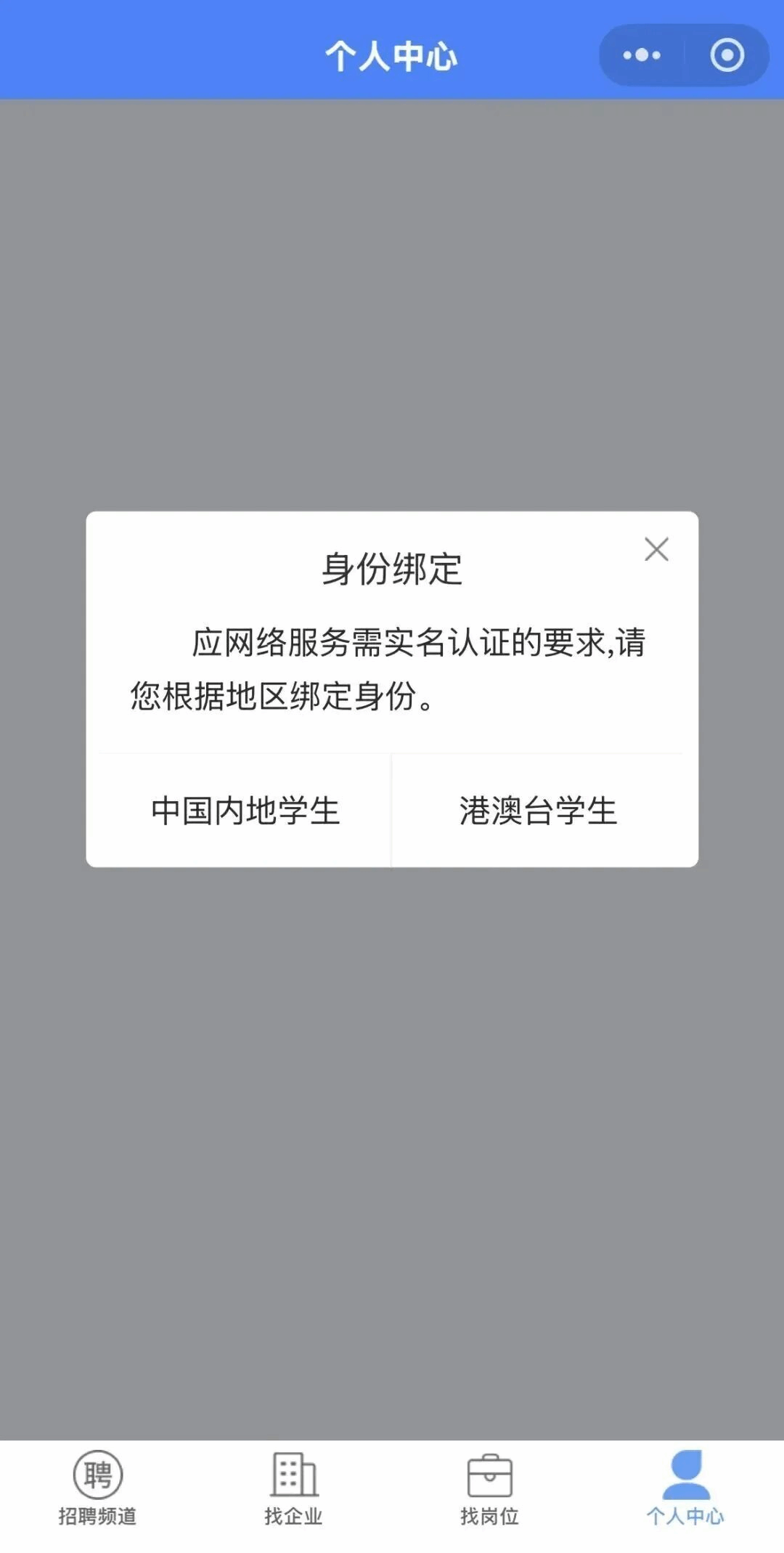Viewport: 784px width, 1553px height.
Task: Select 中国内地学生 option
Action: (245, 811)
